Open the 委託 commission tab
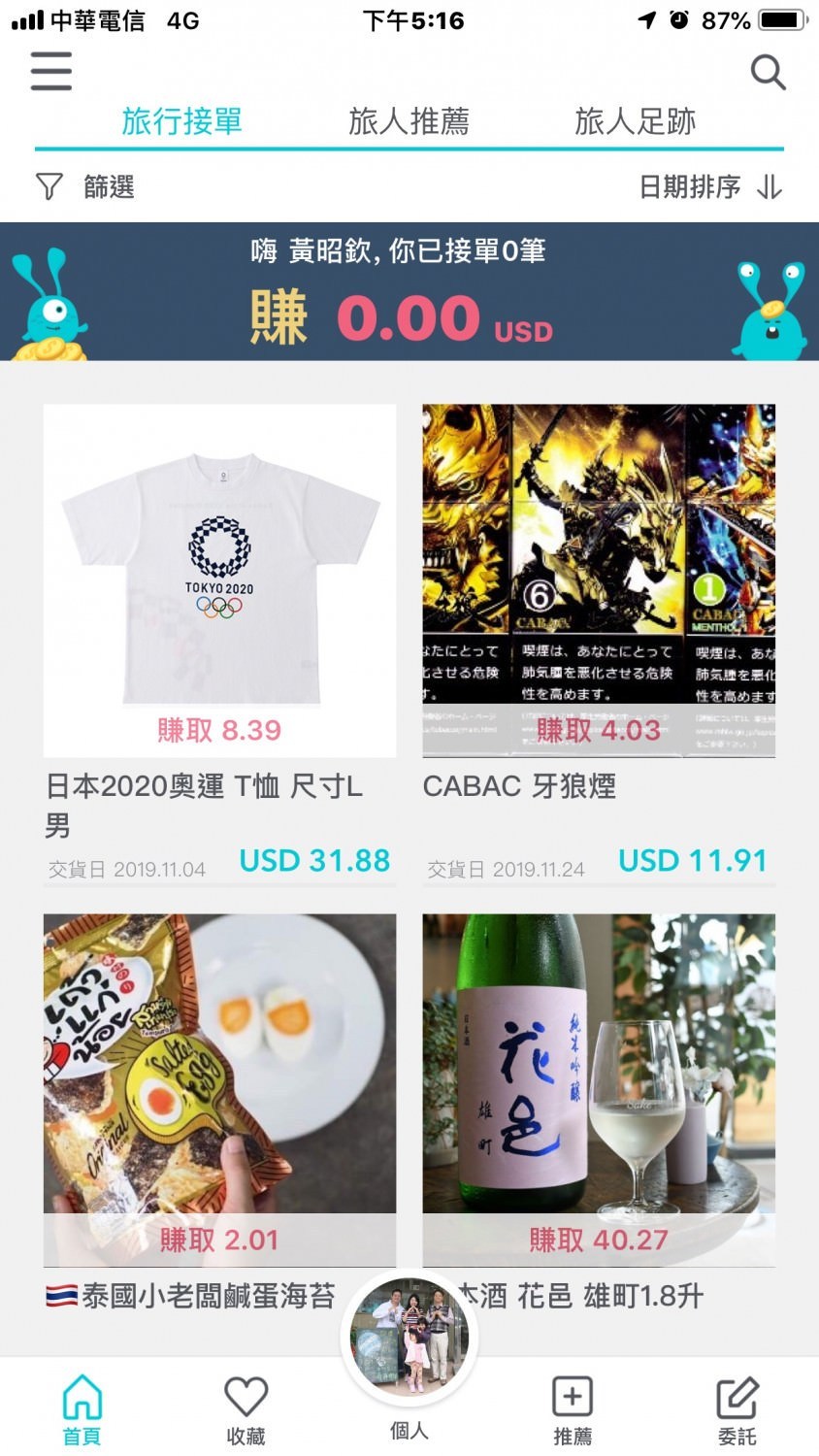 tap(737, 1409)
